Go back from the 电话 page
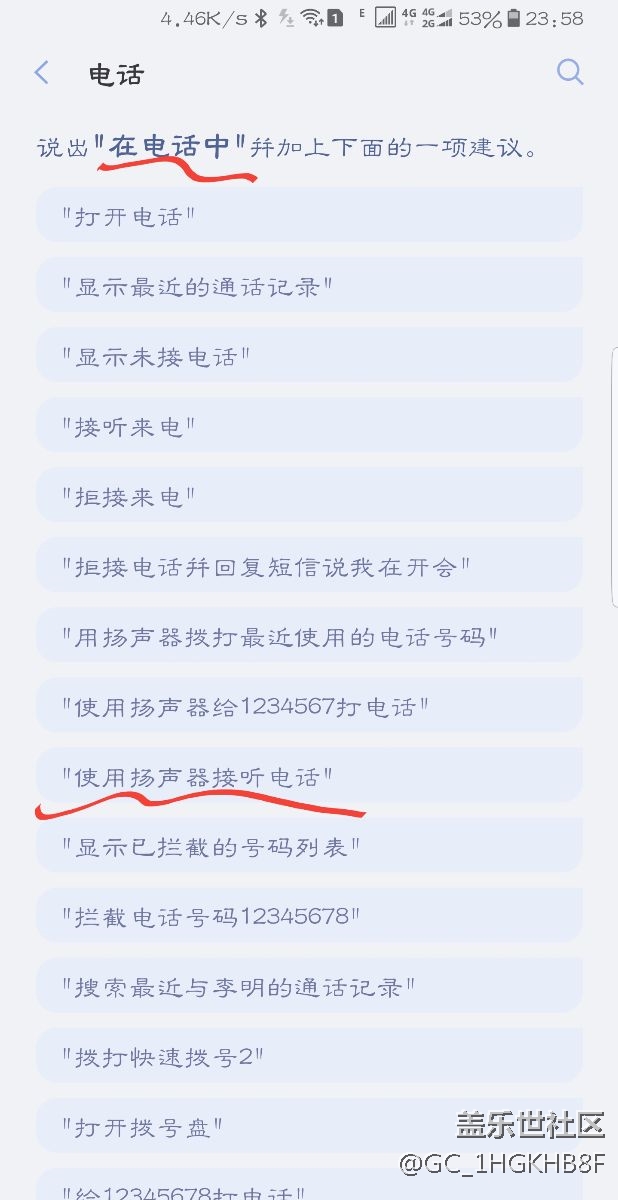 coord(42,73)
